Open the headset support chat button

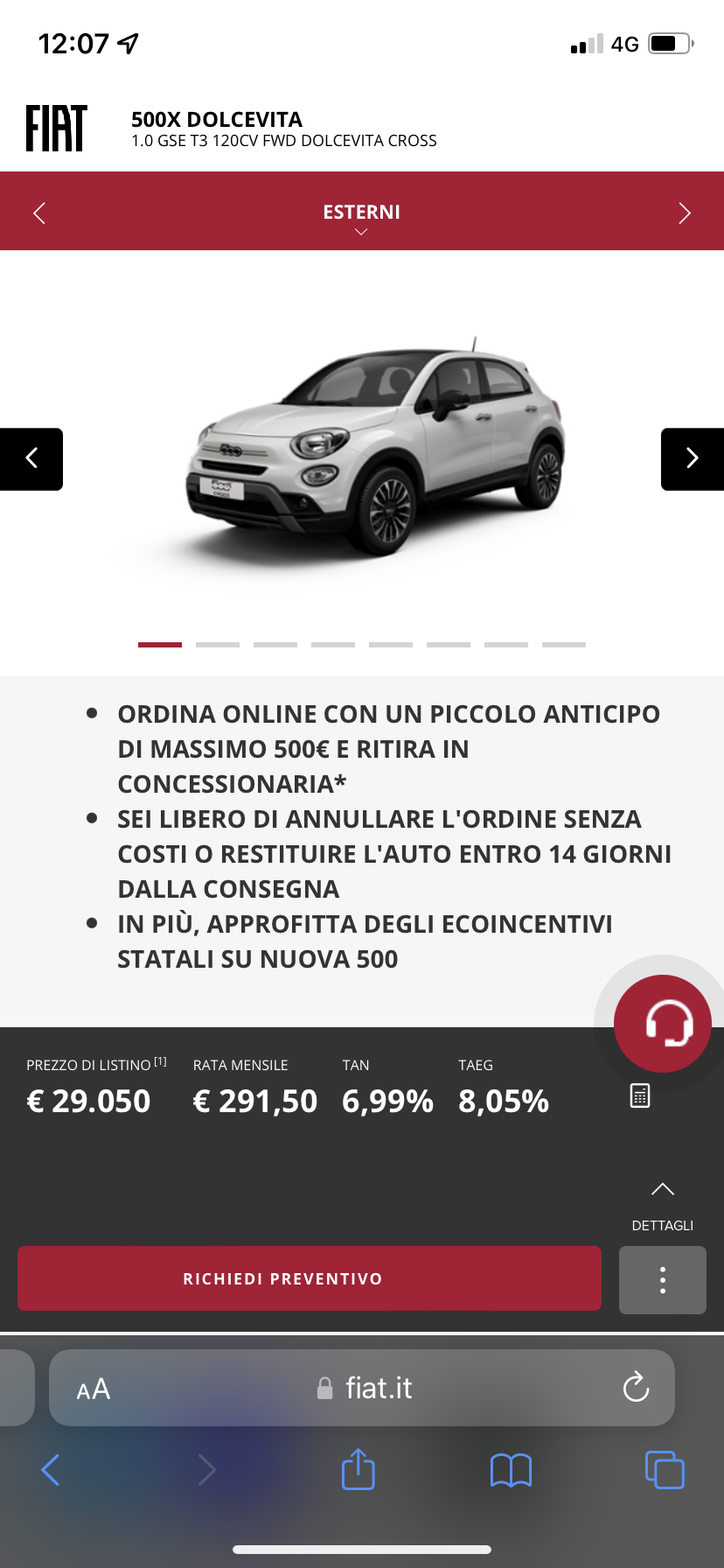coord(663,1023)
